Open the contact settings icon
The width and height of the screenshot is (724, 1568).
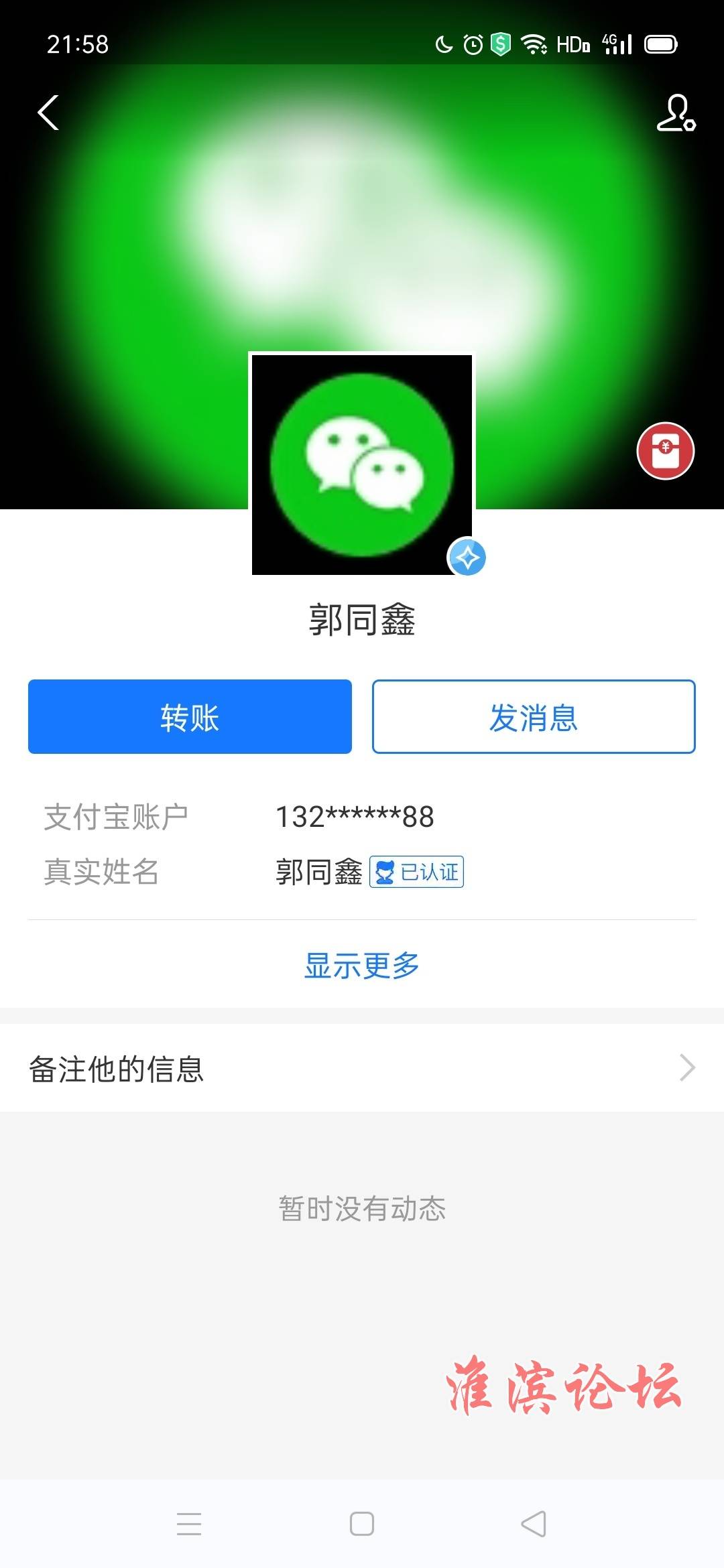coord(676,113)
